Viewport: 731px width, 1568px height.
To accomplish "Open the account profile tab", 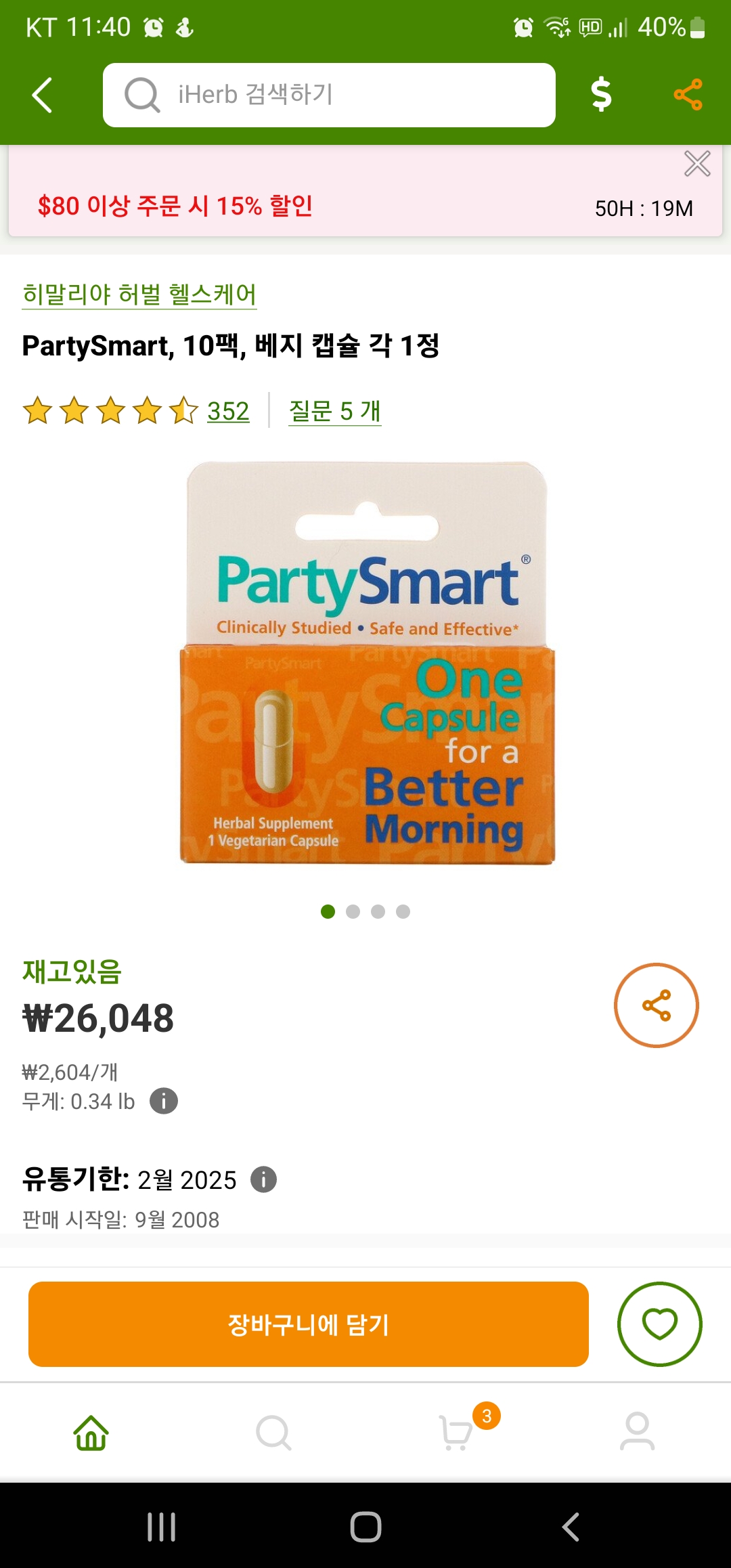I will pos(638,1431).
